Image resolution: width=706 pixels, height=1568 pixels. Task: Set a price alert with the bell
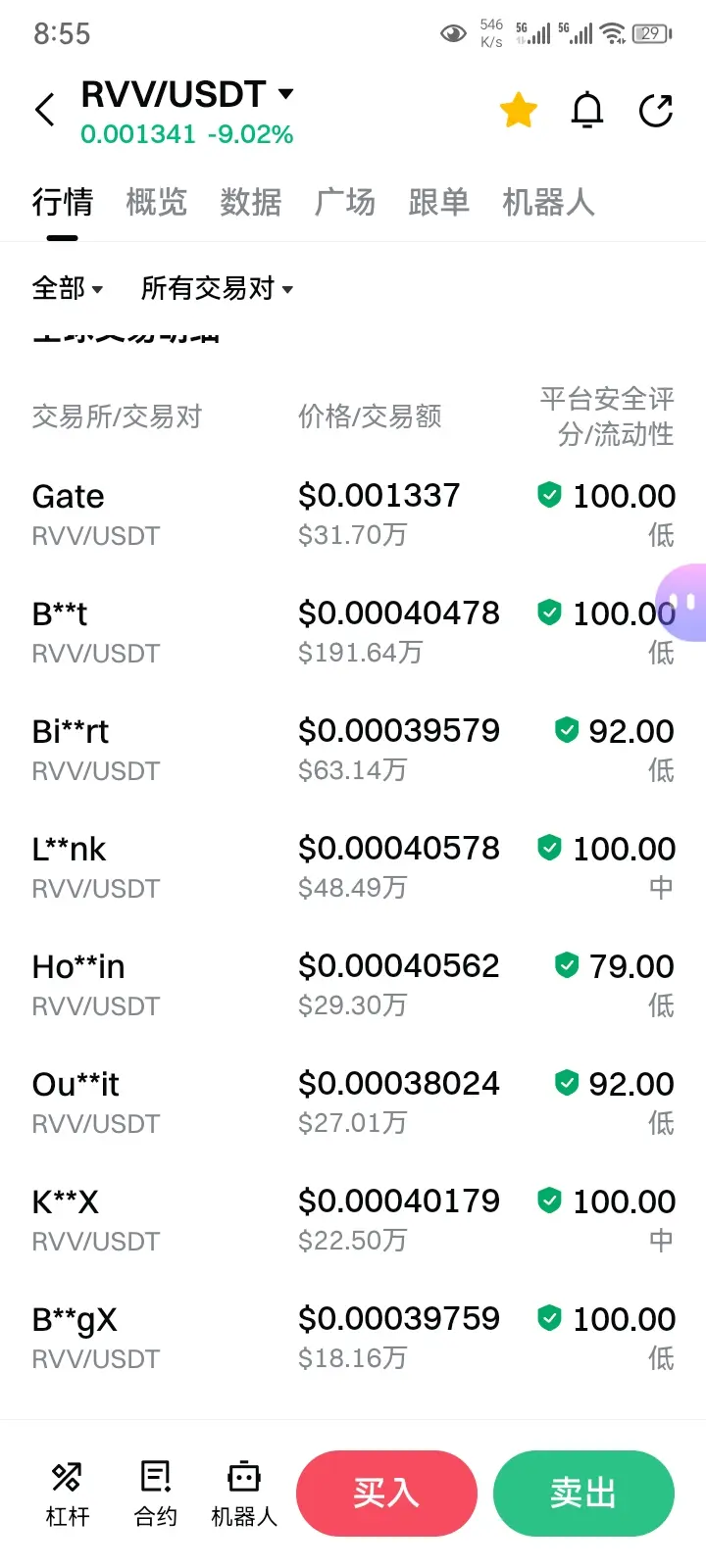pos(587,110)
